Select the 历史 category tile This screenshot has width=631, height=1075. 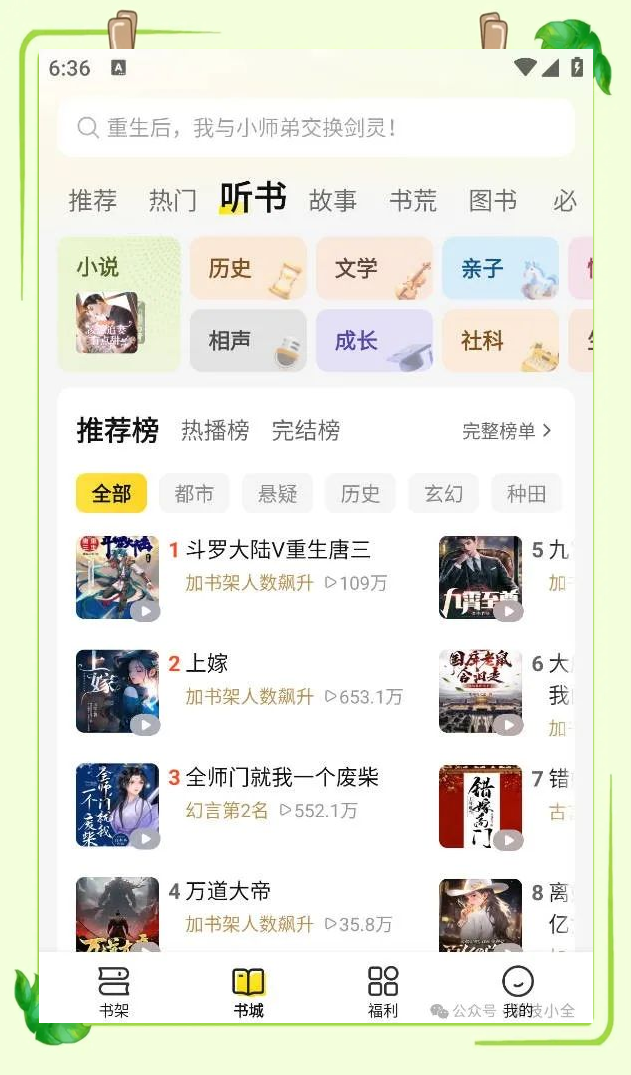point(248,268)
